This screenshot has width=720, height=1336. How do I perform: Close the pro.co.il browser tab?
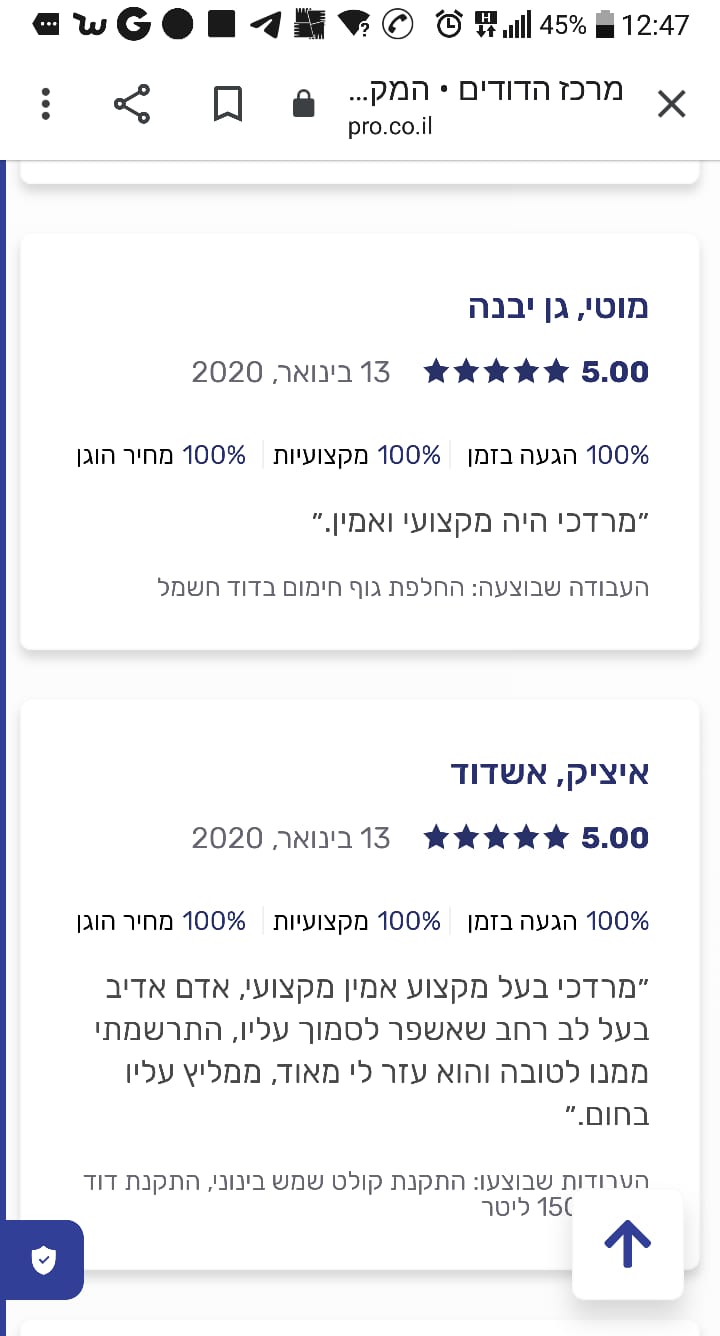coord(671,104)
